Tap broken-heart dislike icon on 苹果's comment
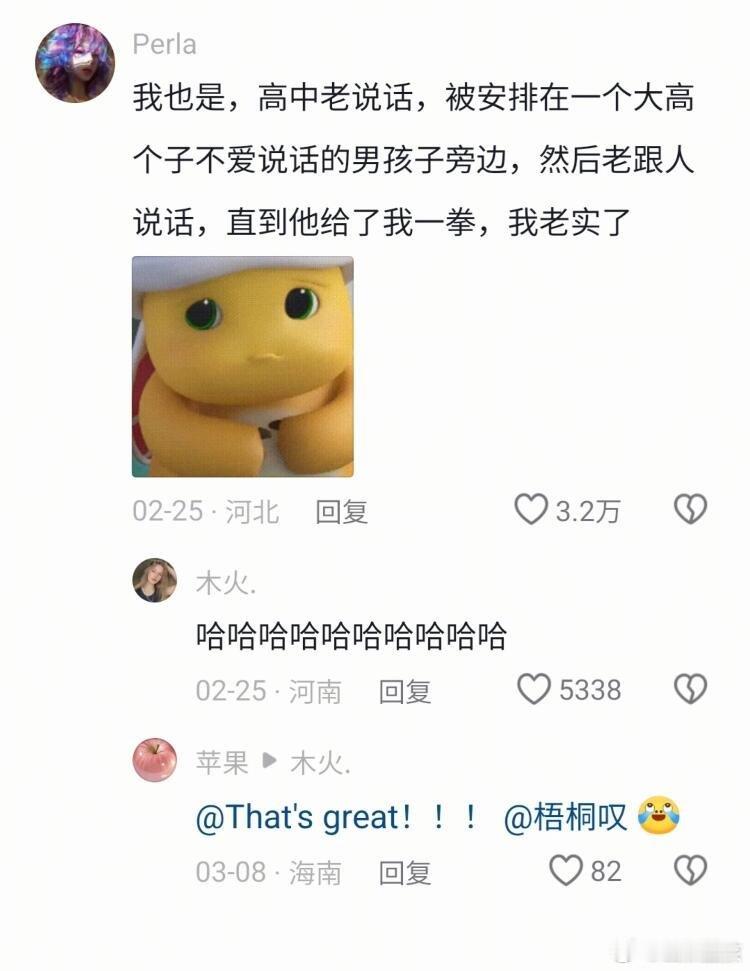Screen dimensions: 750x971 pos(689,874)
